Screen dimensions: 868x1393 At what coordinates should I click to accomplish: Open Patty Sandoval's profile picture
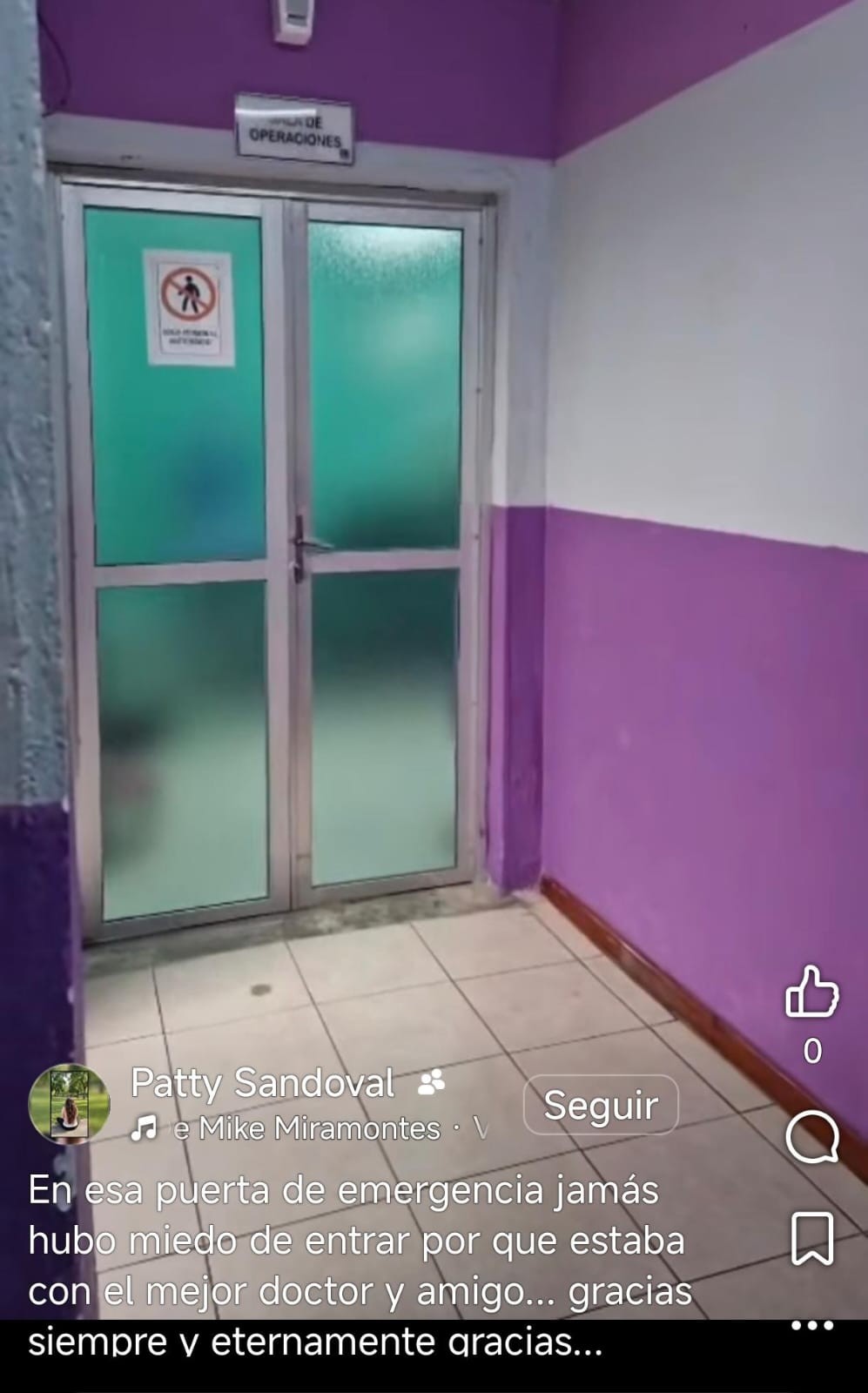click(69, 1104)
